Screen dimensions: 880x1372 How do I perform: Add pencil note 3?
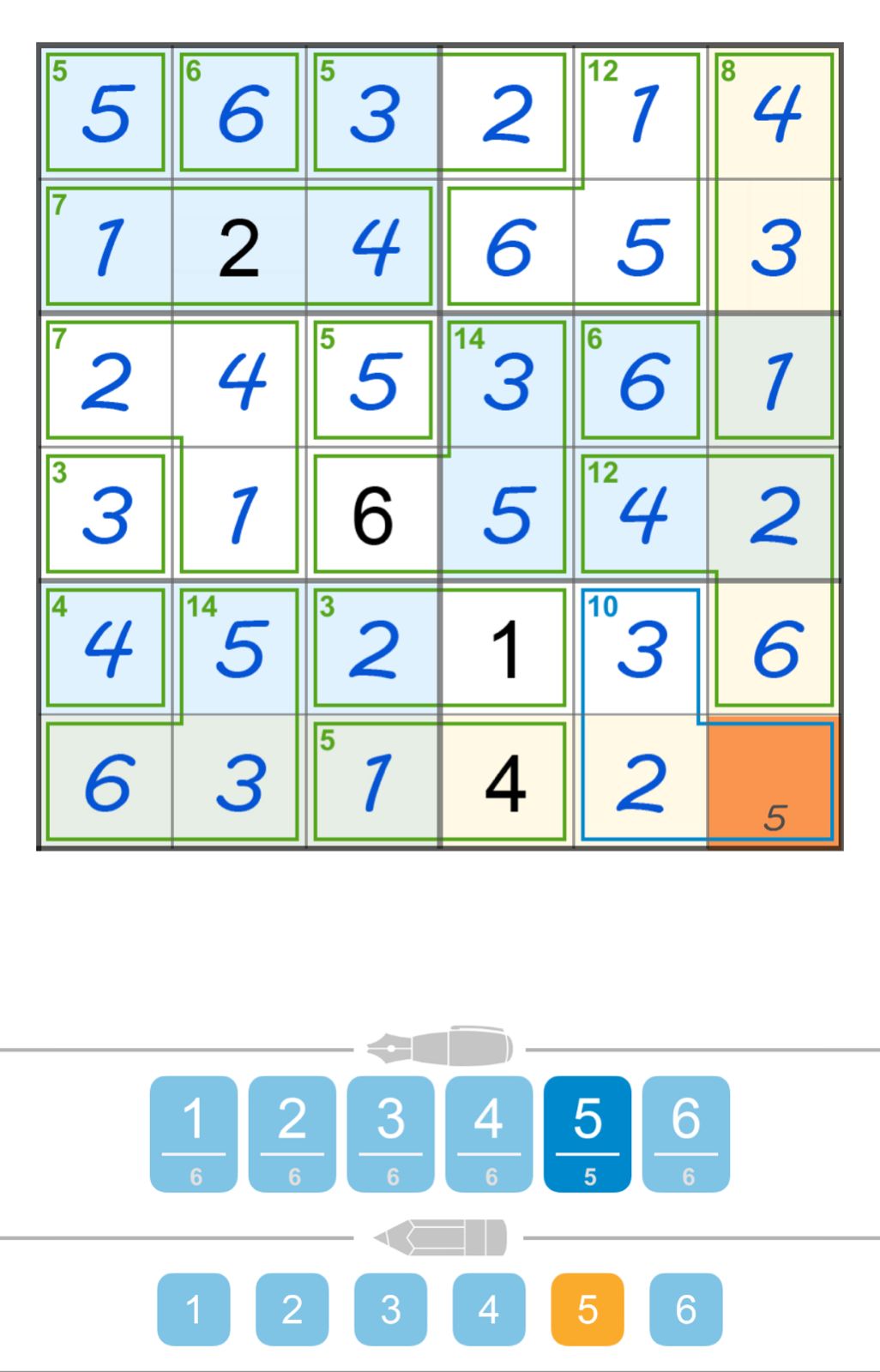point(390,1309)
